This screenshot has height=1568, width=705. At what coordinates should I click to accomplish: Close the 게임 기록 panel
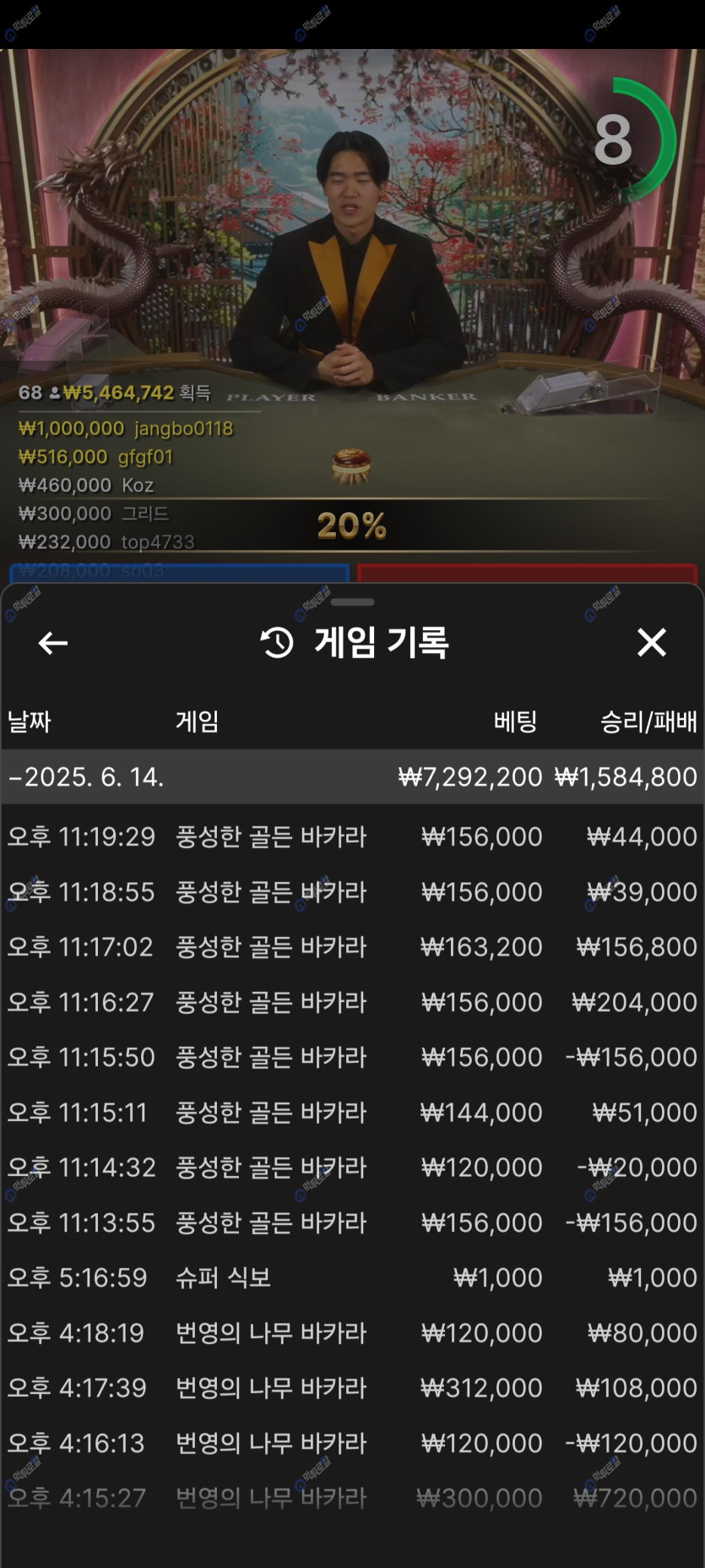[x=651, y=643]
